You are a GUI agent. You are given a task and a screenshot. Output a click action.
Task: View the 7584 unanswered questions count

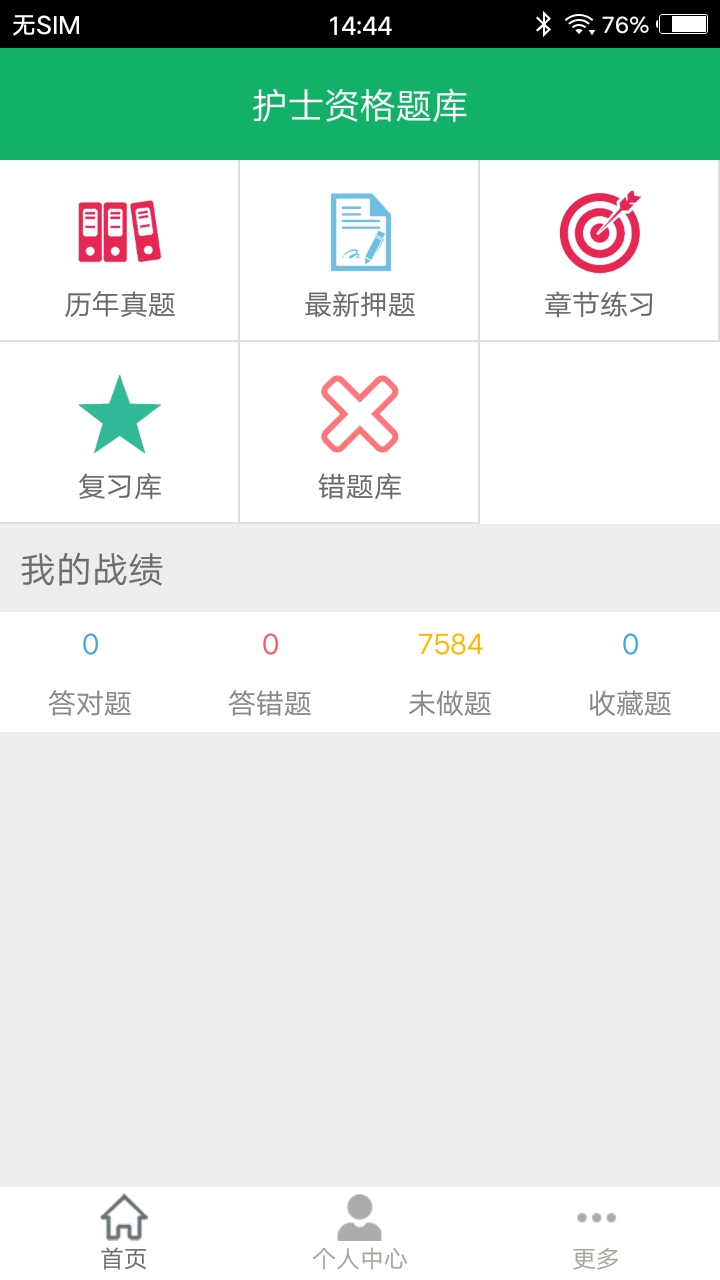pyautogui.click(x=450, y=645)
